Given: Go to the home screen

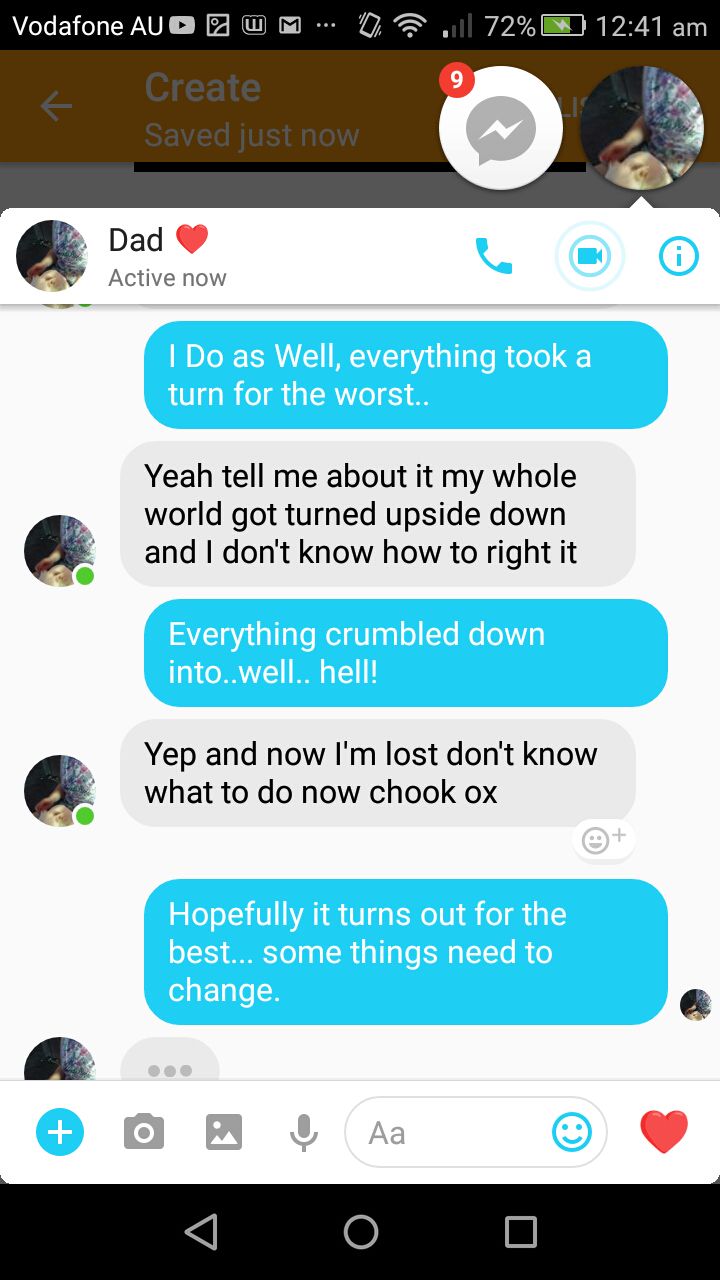Looking at the screenshot, I should [360, 1232].
